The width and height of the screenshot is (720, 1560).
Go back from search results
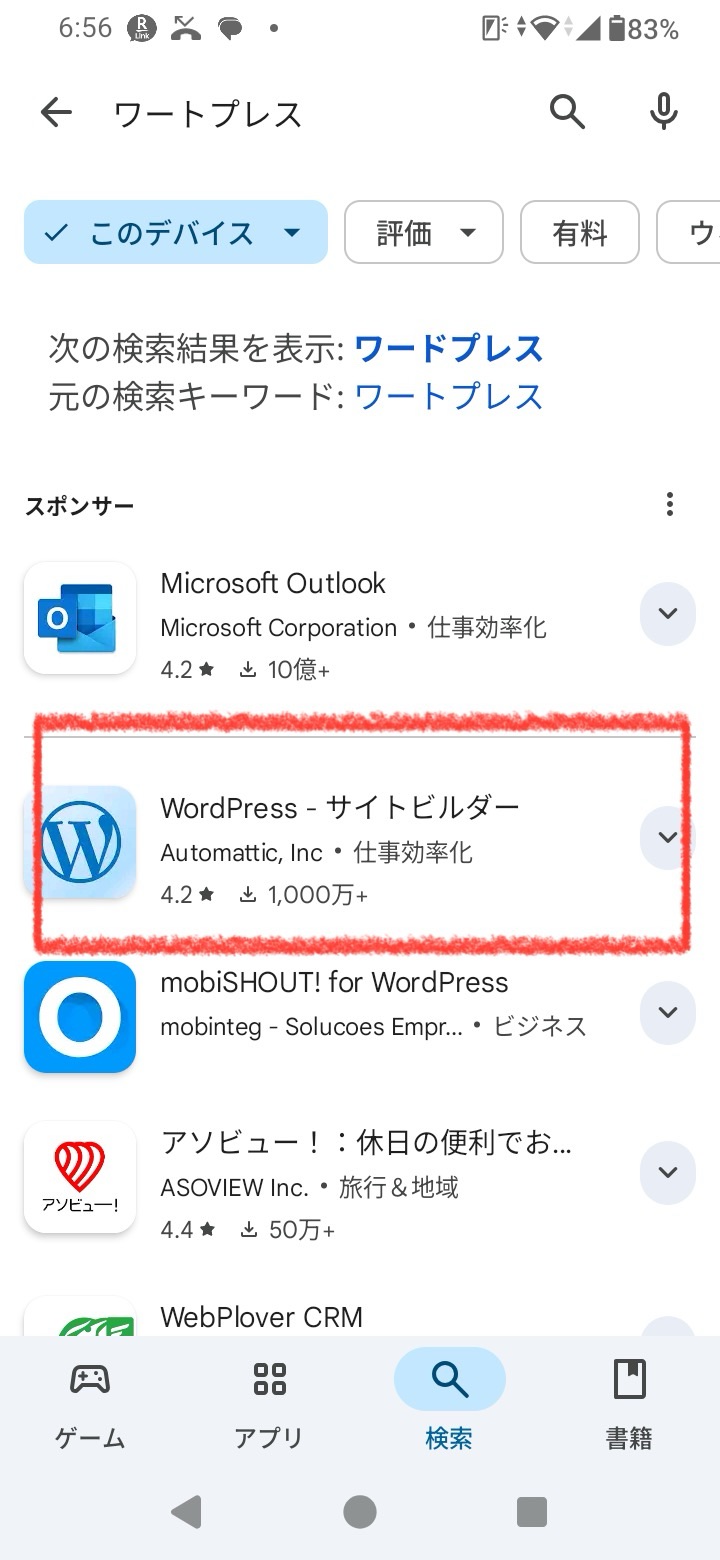click(56, 113)
